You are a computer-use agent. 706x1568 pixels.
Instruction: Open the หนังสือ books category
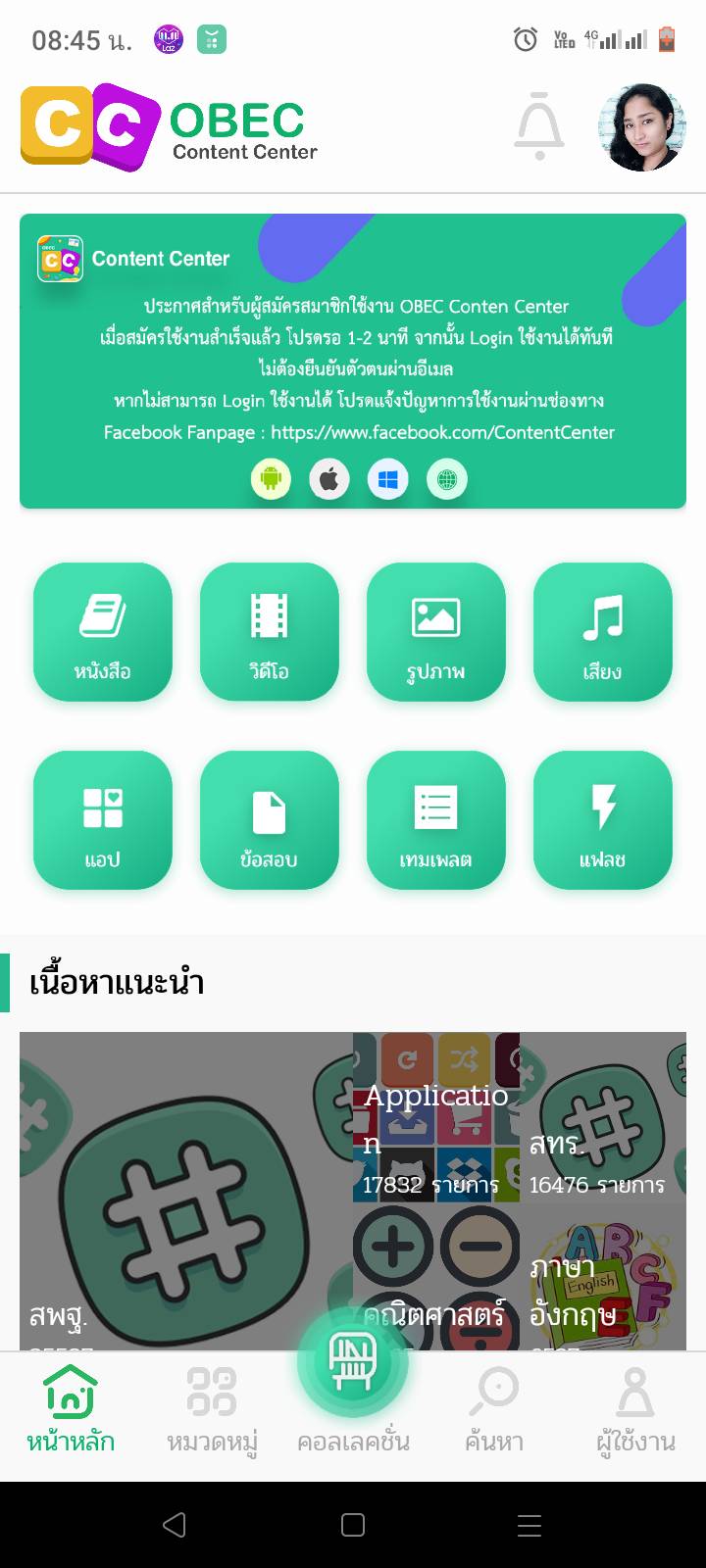103,632
